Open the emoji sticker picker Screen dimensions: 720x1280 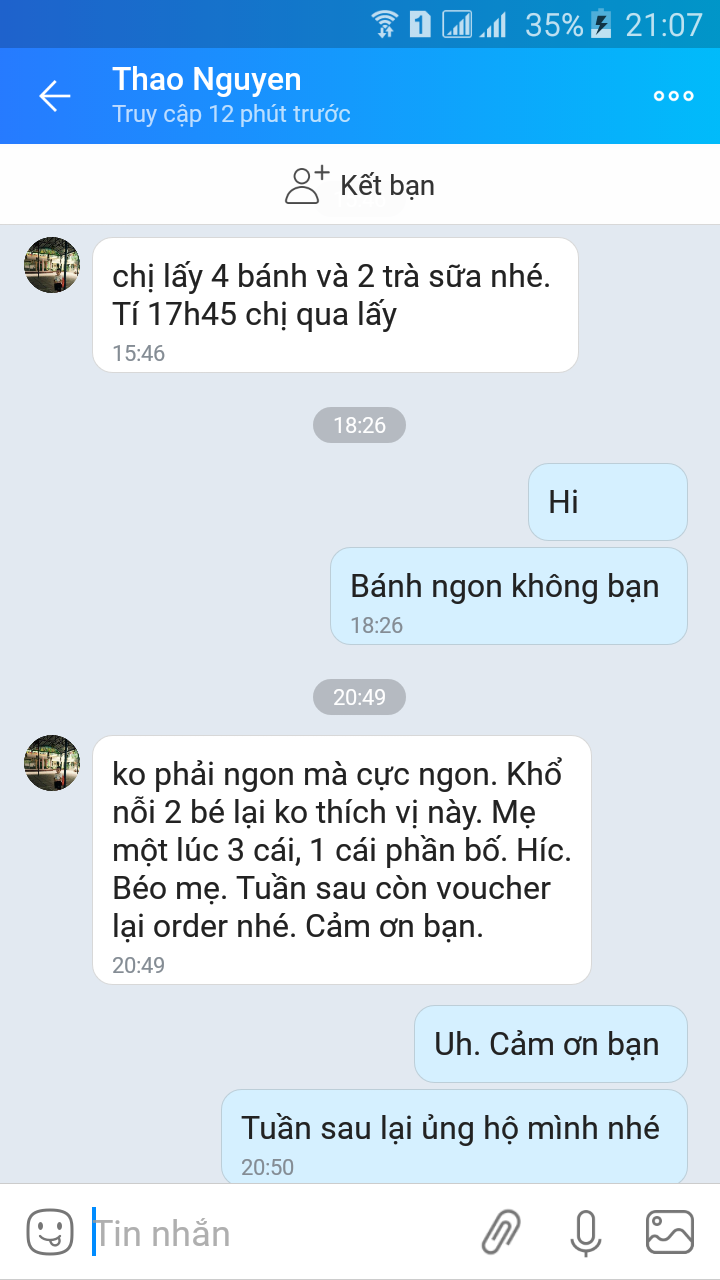point(48,1232)
